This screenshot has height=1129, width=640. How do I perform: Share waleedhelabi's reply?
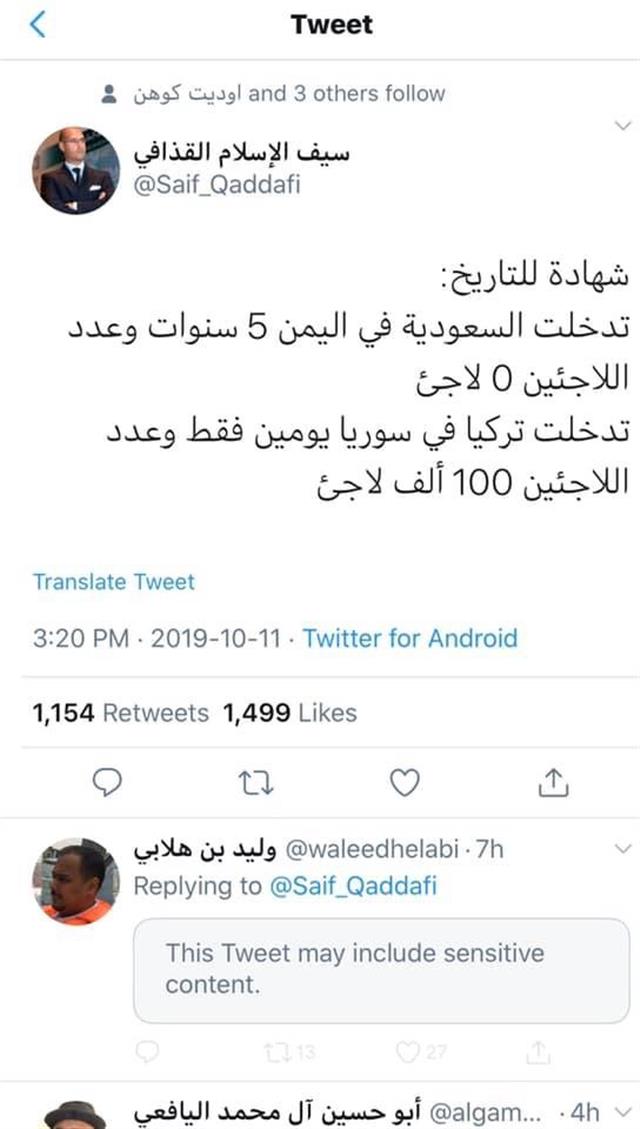(x=538, y=1050)
